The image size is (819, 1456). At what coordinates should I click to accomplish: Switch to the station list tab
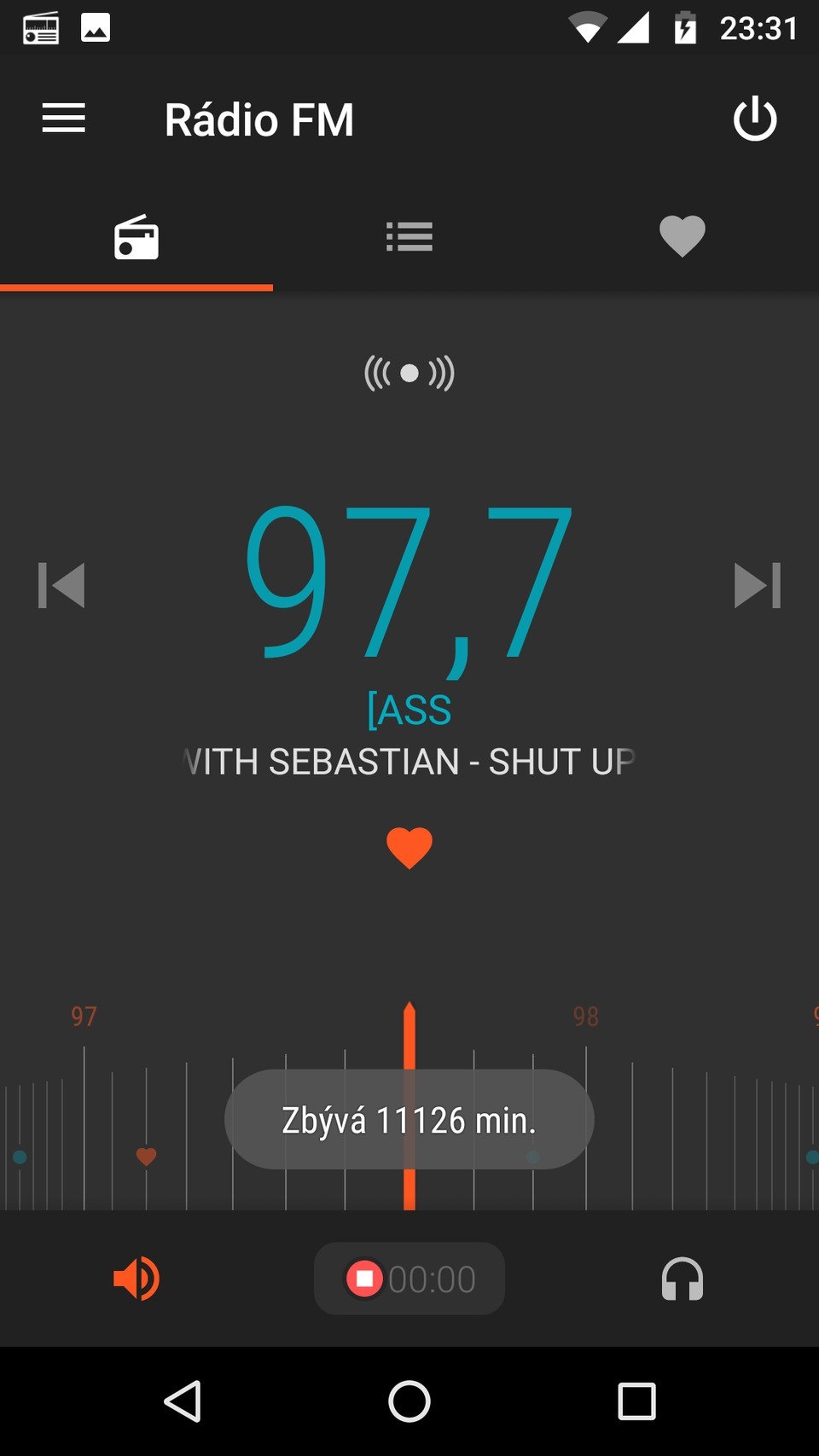pos(409,237)
